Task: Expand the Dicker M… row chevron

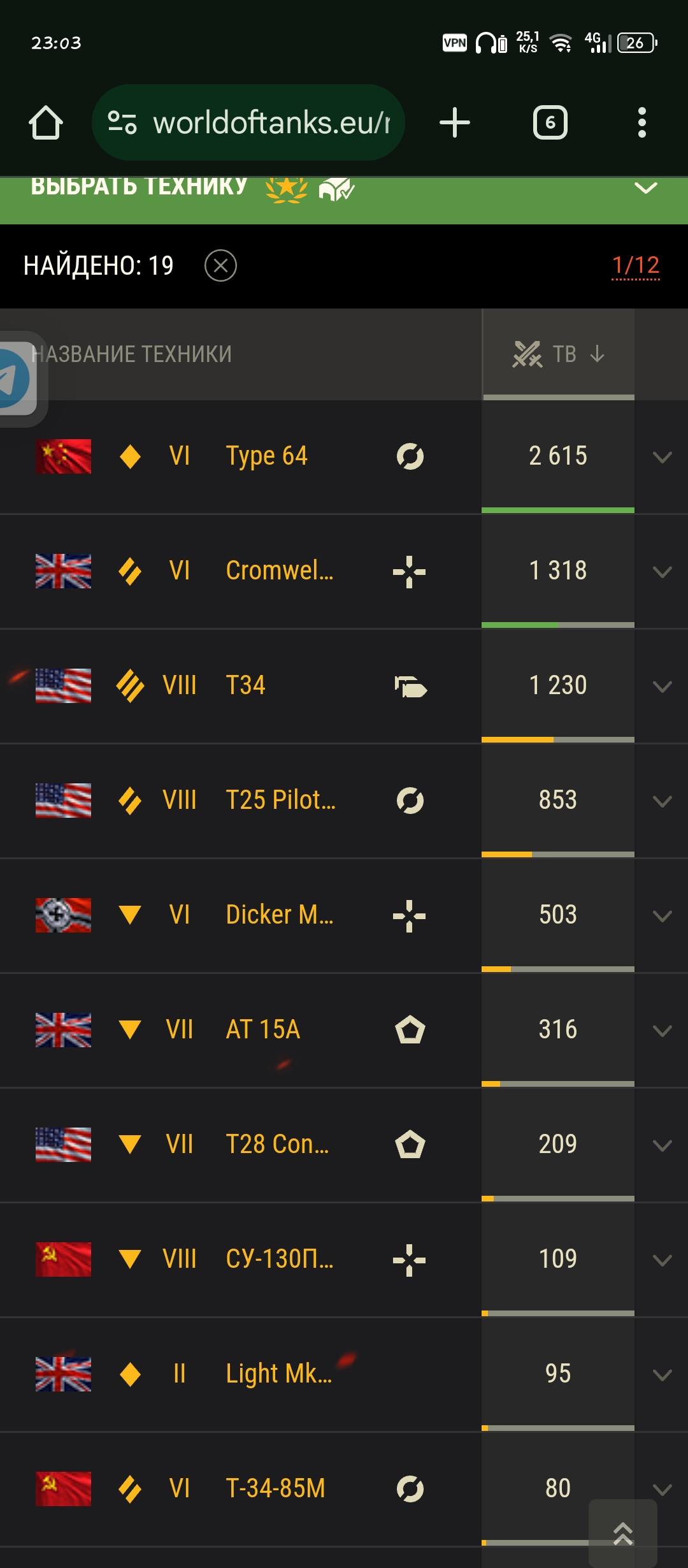Action: click(x=663, y=916)
